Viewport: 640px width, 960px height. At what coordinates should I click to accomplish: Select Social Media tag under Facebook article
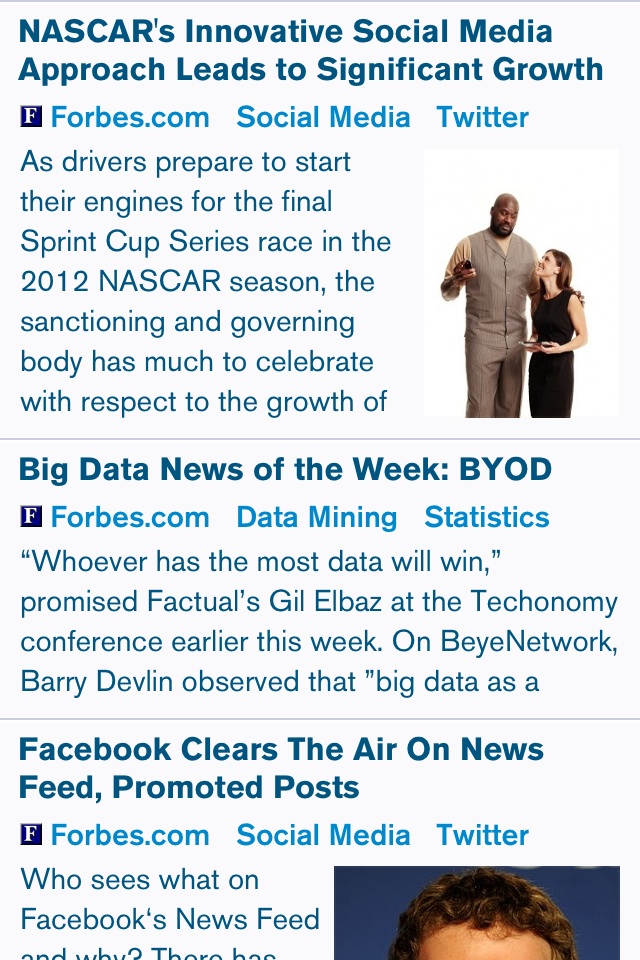pyautogui.click(x=323, y=835)
